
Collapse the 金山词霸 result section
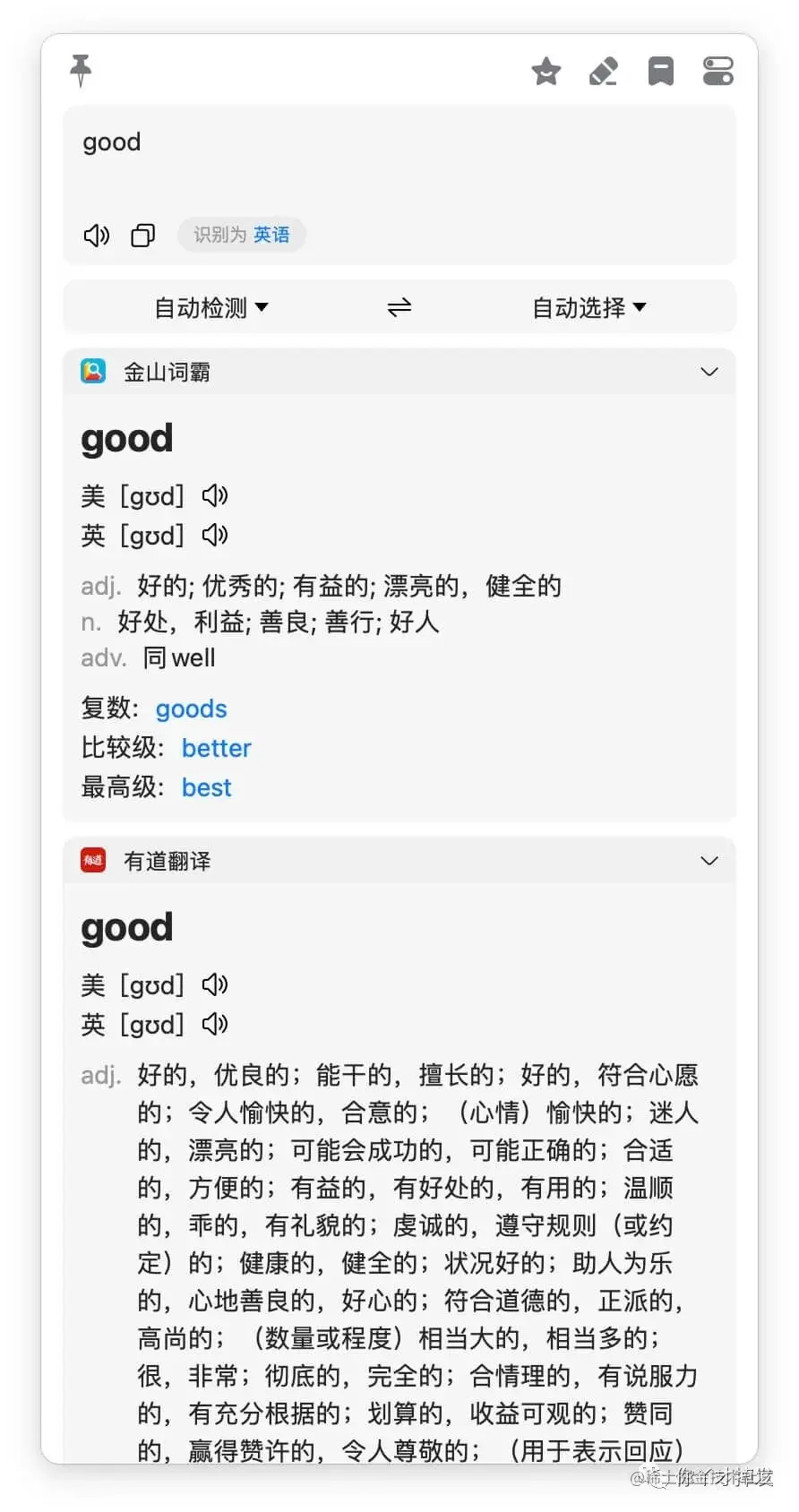(x=709, y=371)
